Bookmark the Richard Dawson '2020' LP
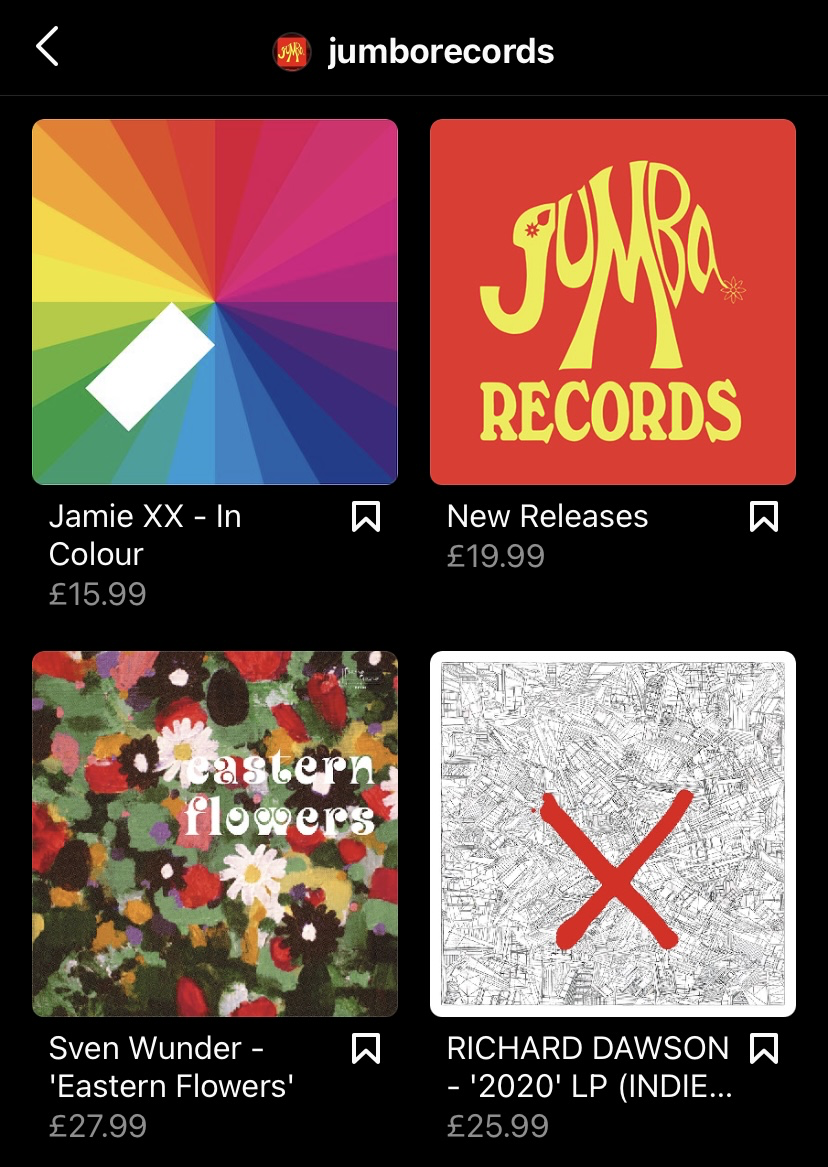This screenshot has height=1167, width=828. 764,1049
